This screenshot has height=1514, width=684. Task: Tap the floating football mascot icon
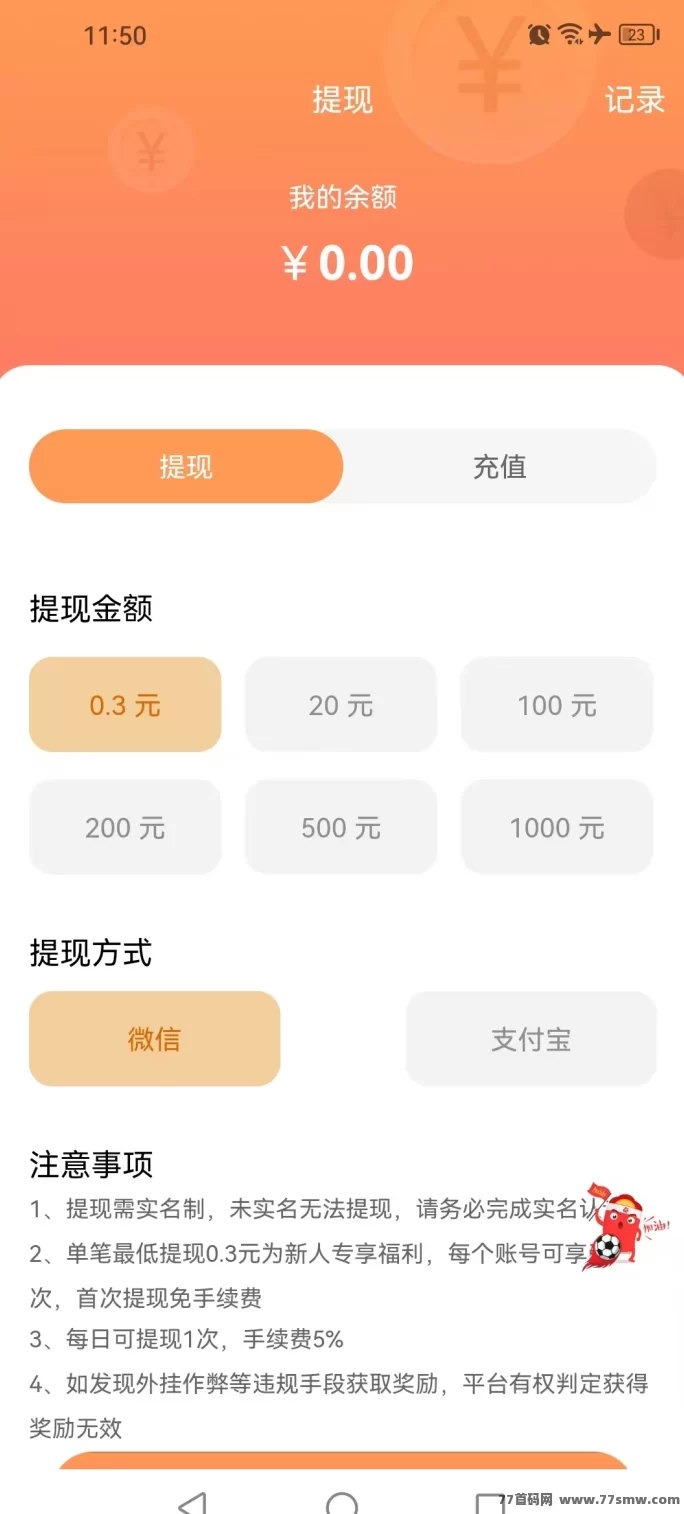tap(625, 1225)
